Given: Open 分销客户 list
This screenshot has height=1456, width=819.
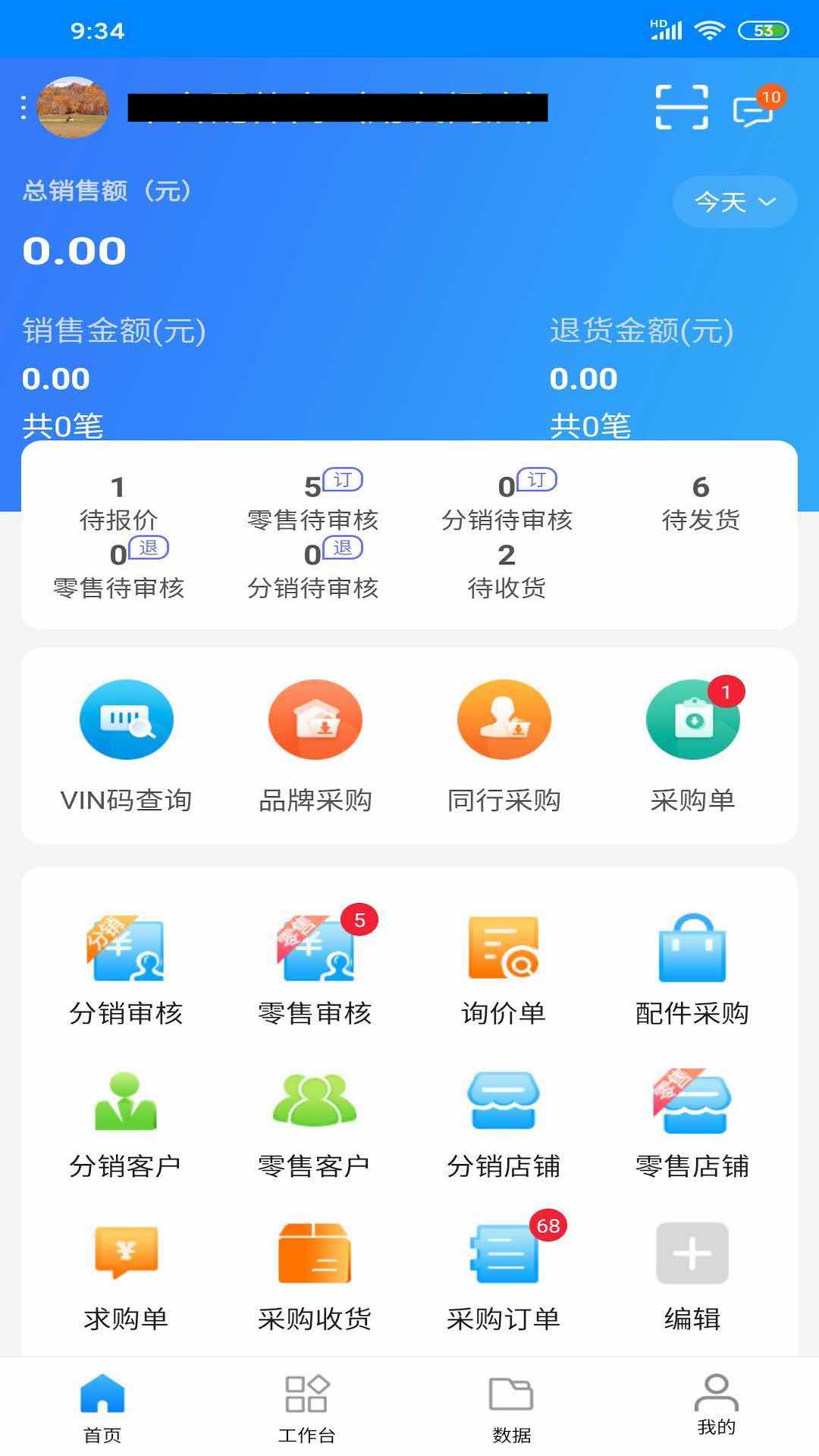Looking at the screenshot, I should [x=127, y=1130].
